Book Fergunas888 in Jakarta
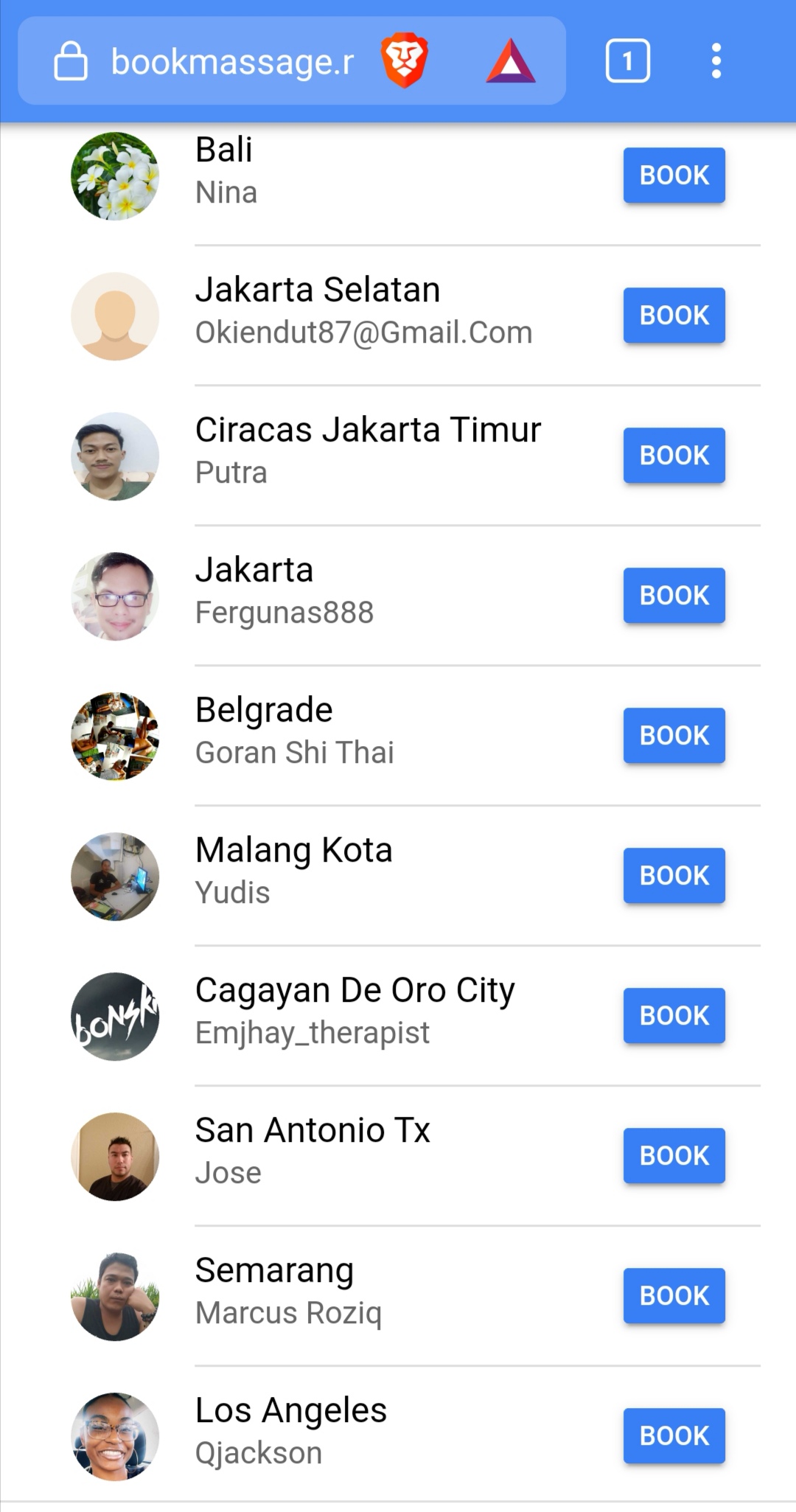The height and width of the screenshot is (1512, 796). click(674, 596)
